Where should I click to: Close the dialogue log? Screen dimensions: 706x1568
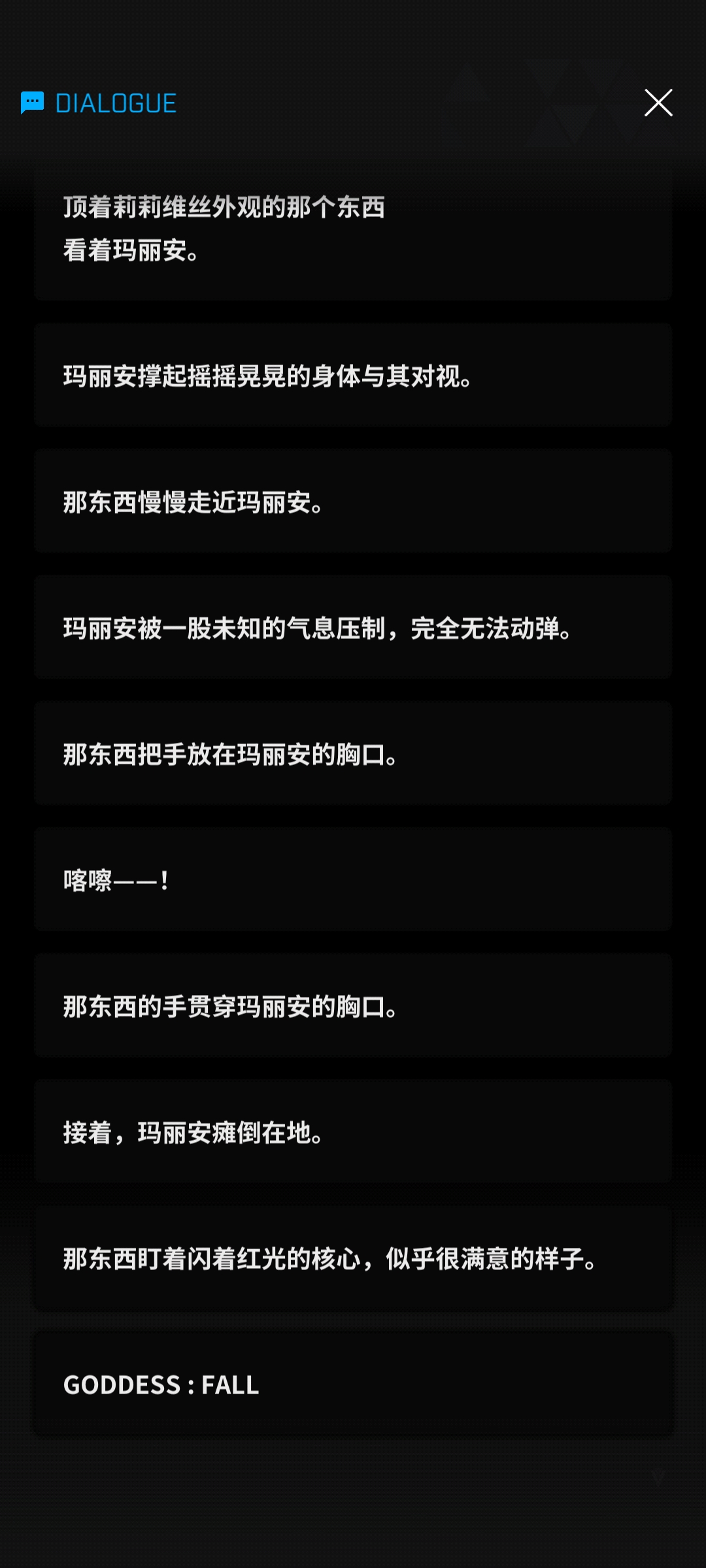[658, 103]
